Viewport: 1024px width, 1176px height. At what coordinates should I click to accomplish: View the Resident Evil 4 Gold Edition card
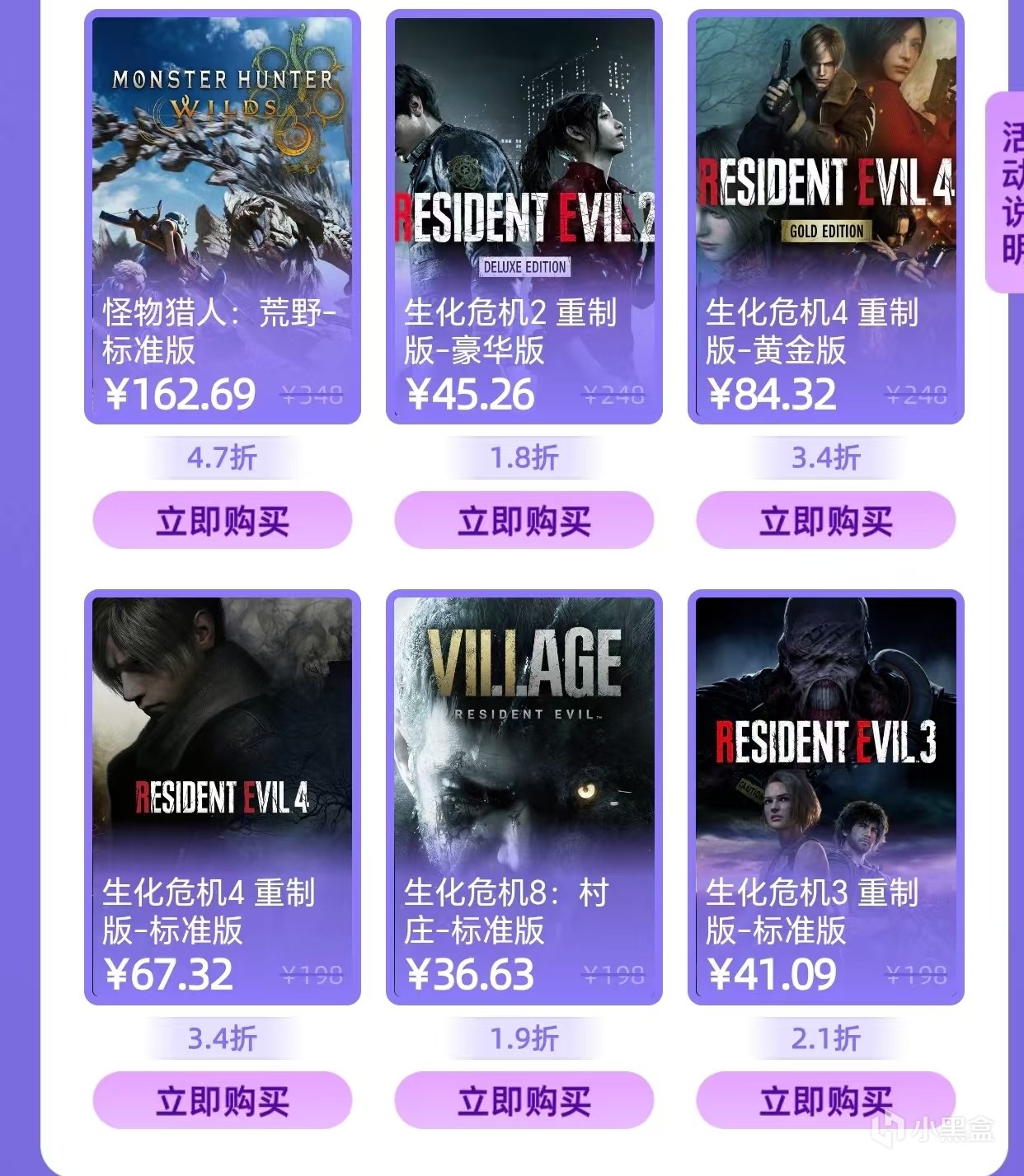pyautogui.click(x=826, y=216)
